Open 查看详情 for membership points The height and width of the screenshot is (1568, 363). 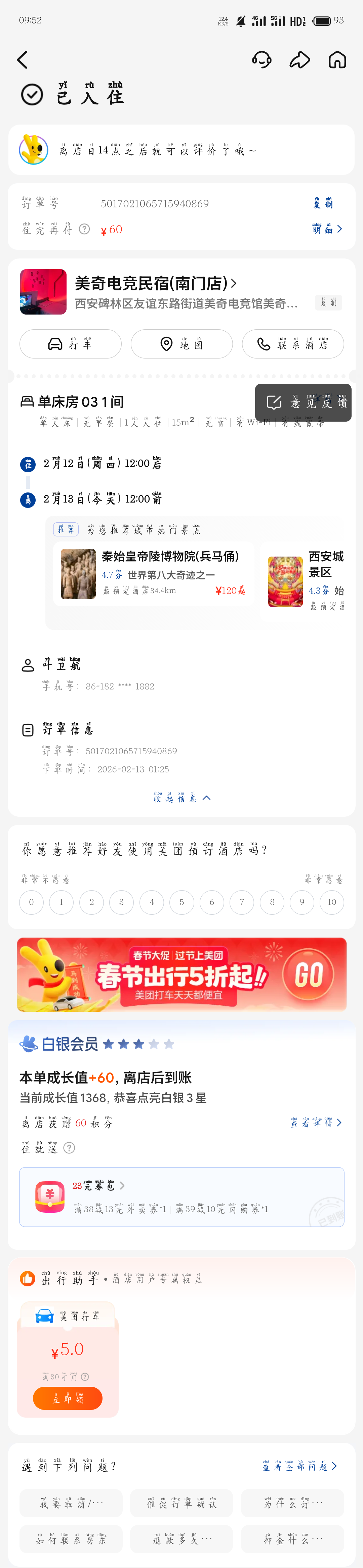point(316,1123)
